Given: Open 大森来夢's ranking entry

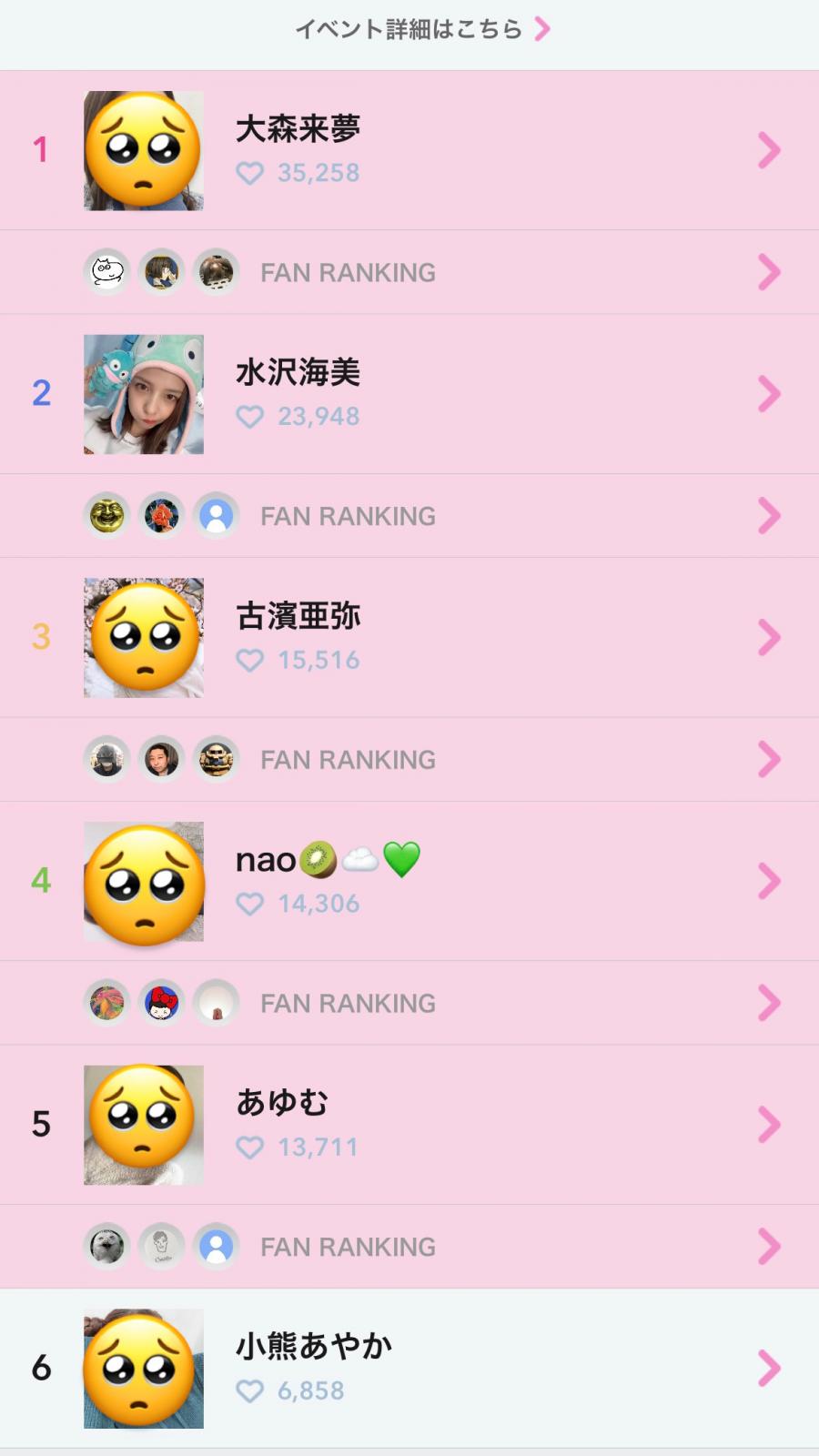Looking at the screenshot, I should click(x=409, y=150).
